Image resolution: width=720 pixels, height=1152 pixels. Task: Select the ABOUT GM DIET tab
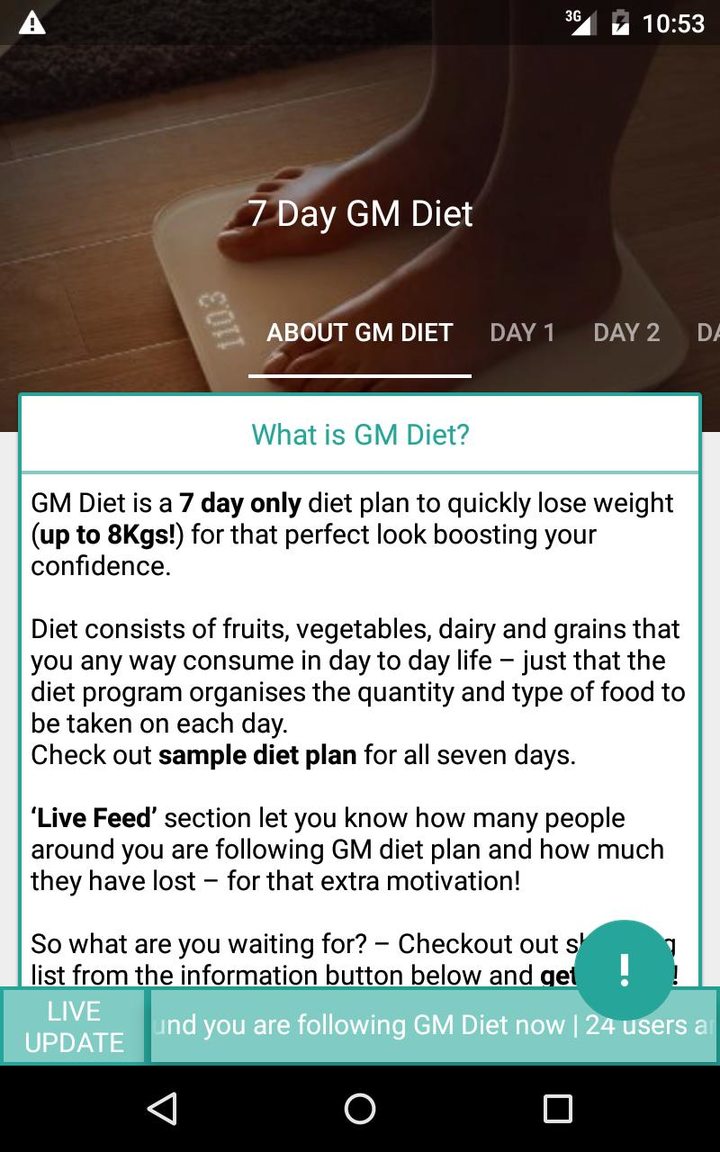pyautogui.click(x=360, y=333)
